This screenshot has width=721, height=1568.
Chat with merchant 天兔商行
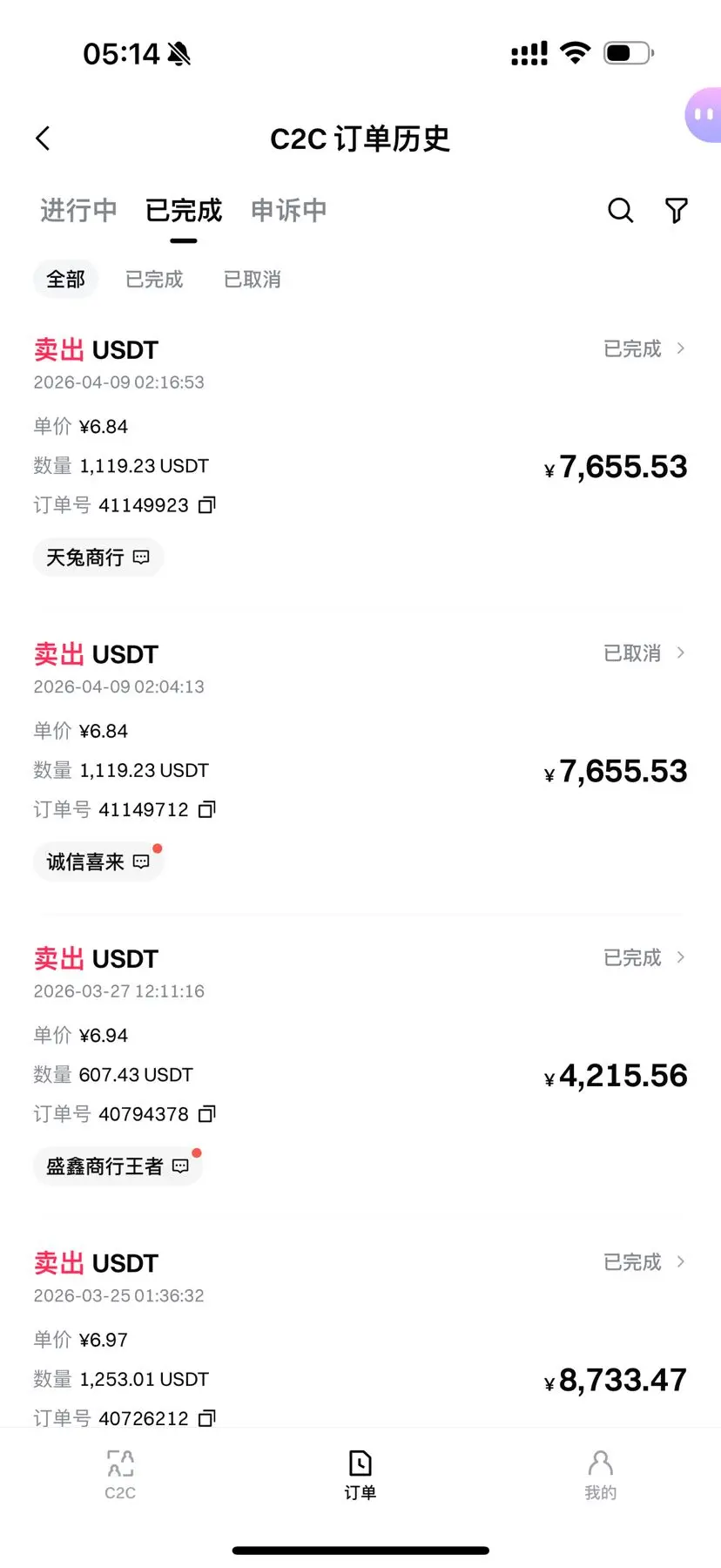point(98,558)
